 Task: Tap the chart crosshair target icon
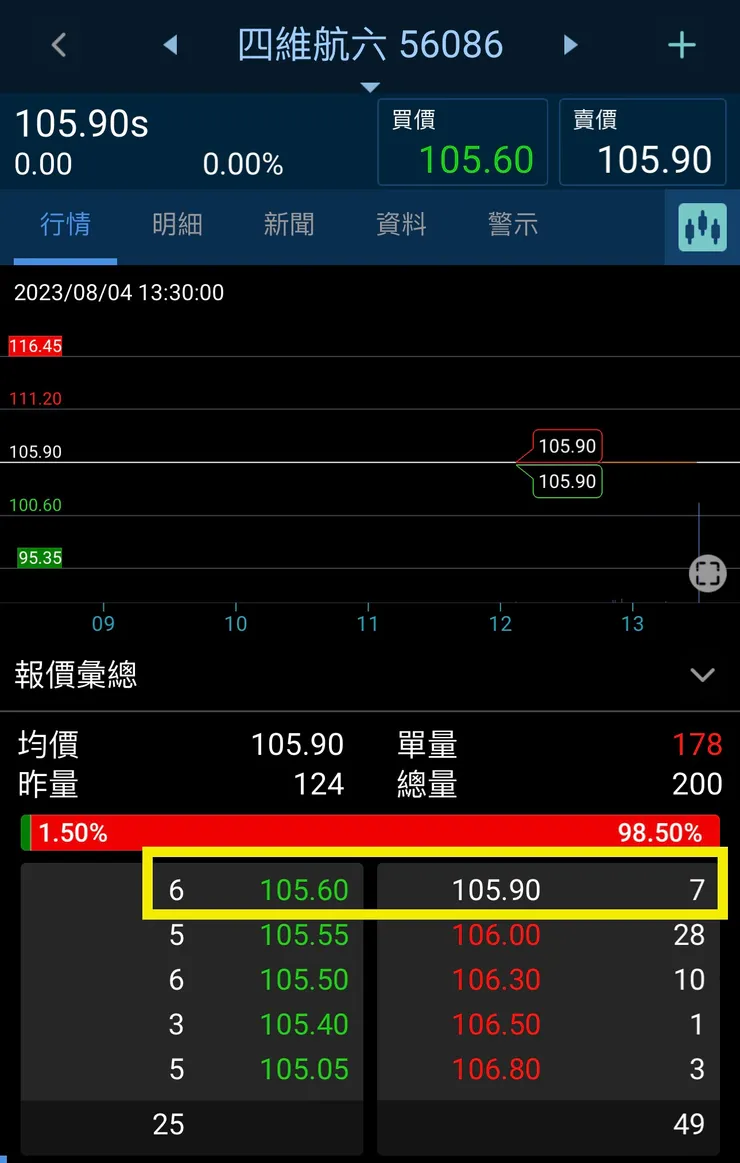[707, 573]
